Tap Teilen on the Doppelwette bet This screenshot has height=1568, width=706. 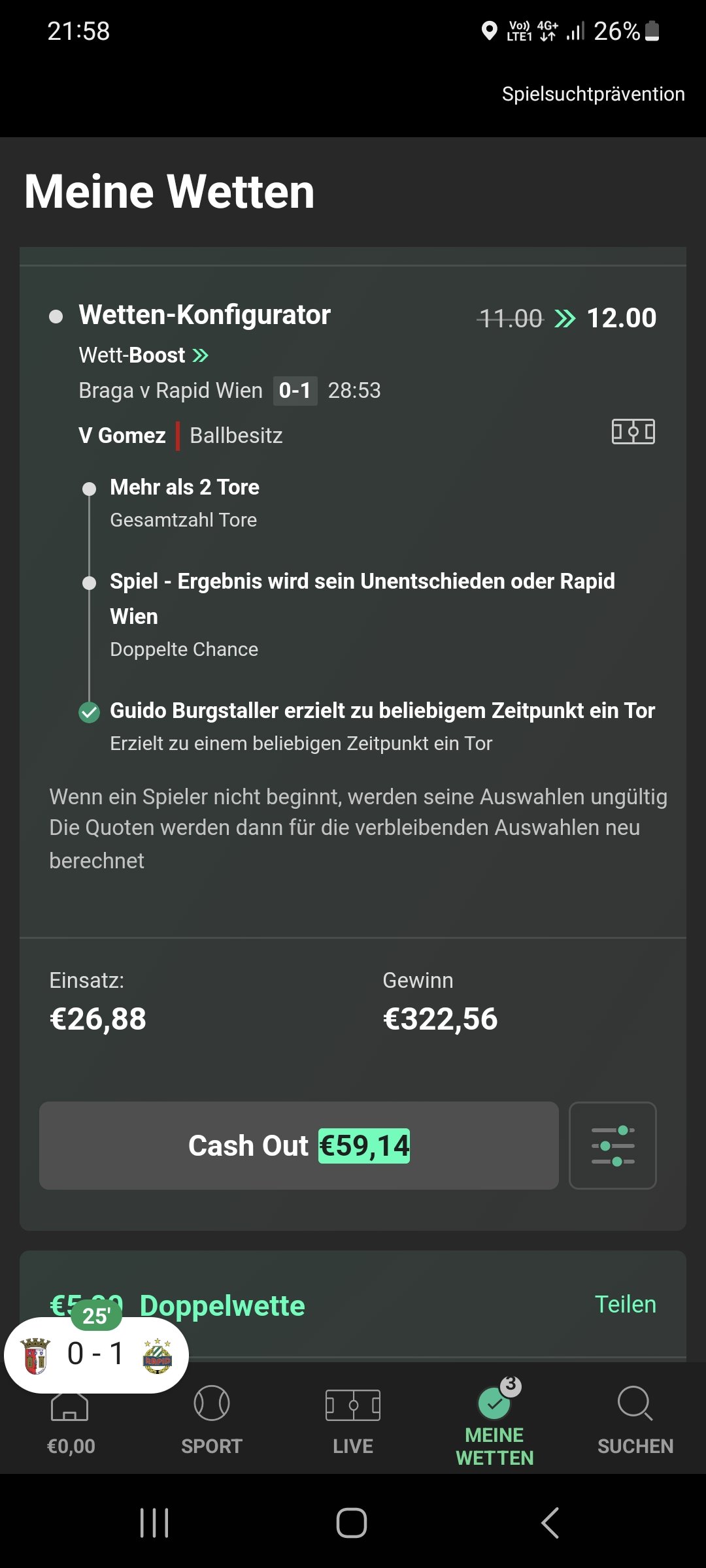625,1304
